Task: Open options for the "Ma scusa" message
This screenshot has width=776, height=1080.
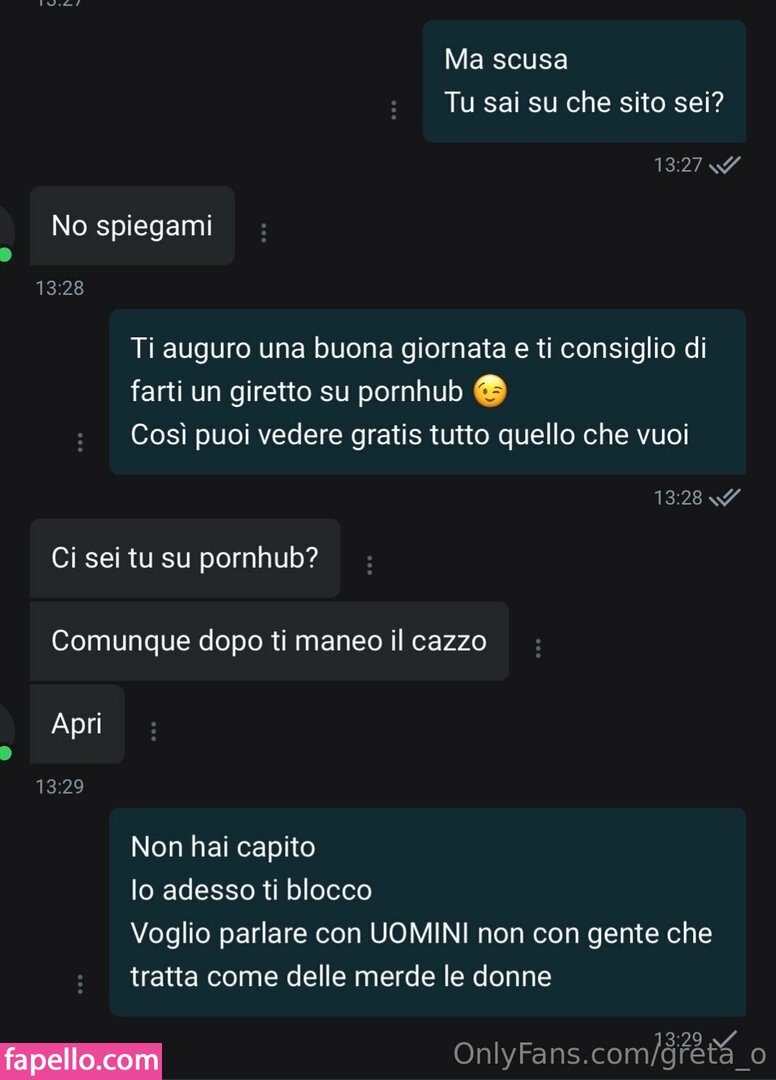Action: coord(394,110)
